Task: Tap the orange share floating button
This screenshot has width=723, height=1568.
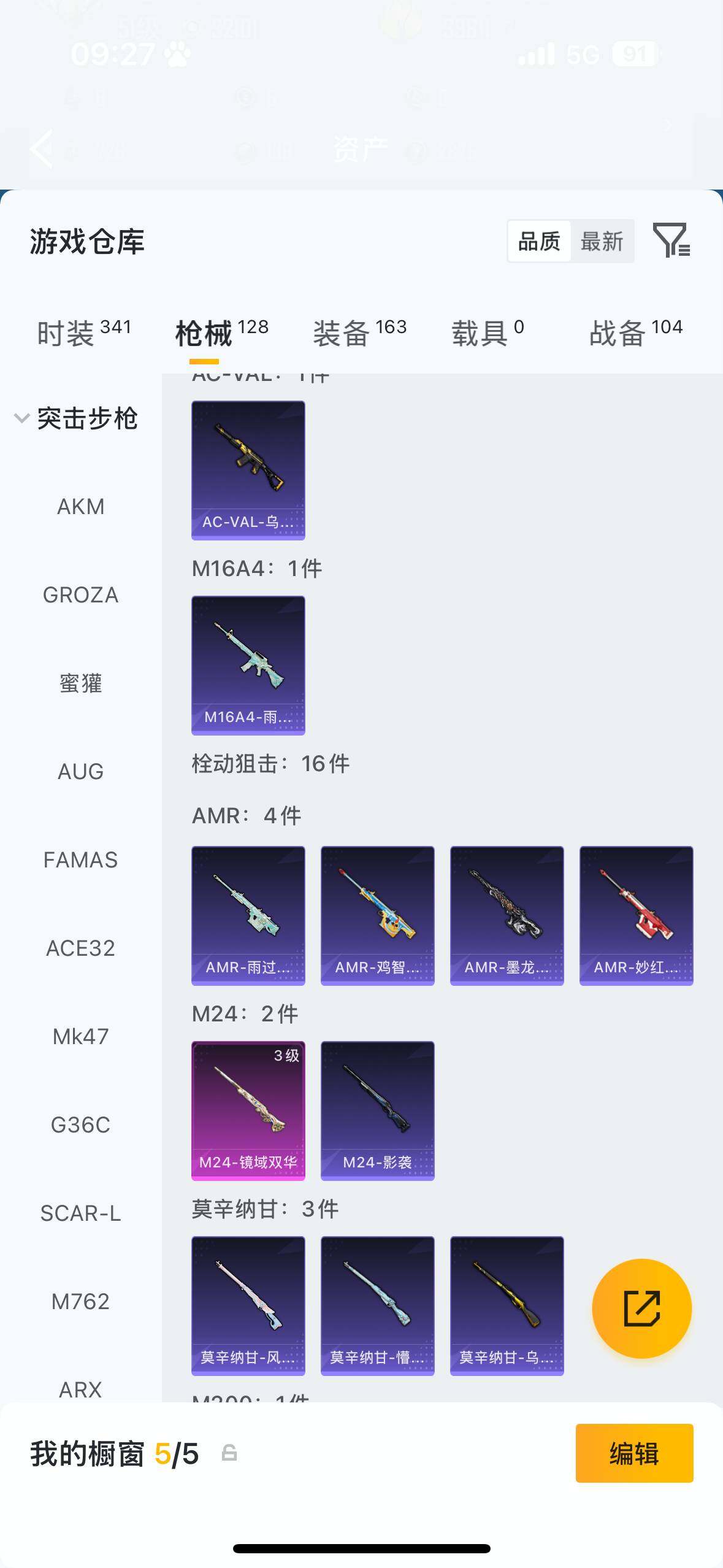Action: point(641,1309)
